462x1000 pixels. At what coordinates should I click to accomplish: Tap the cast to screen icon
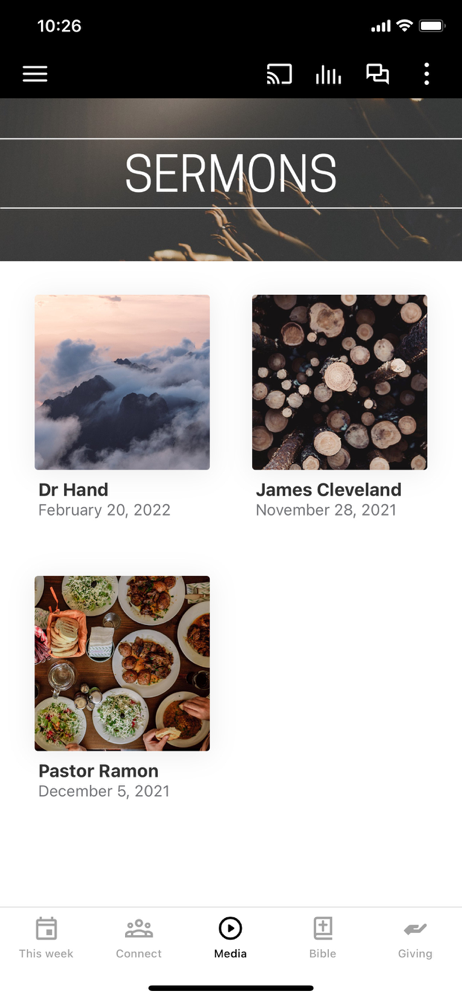tap(279, 74)
